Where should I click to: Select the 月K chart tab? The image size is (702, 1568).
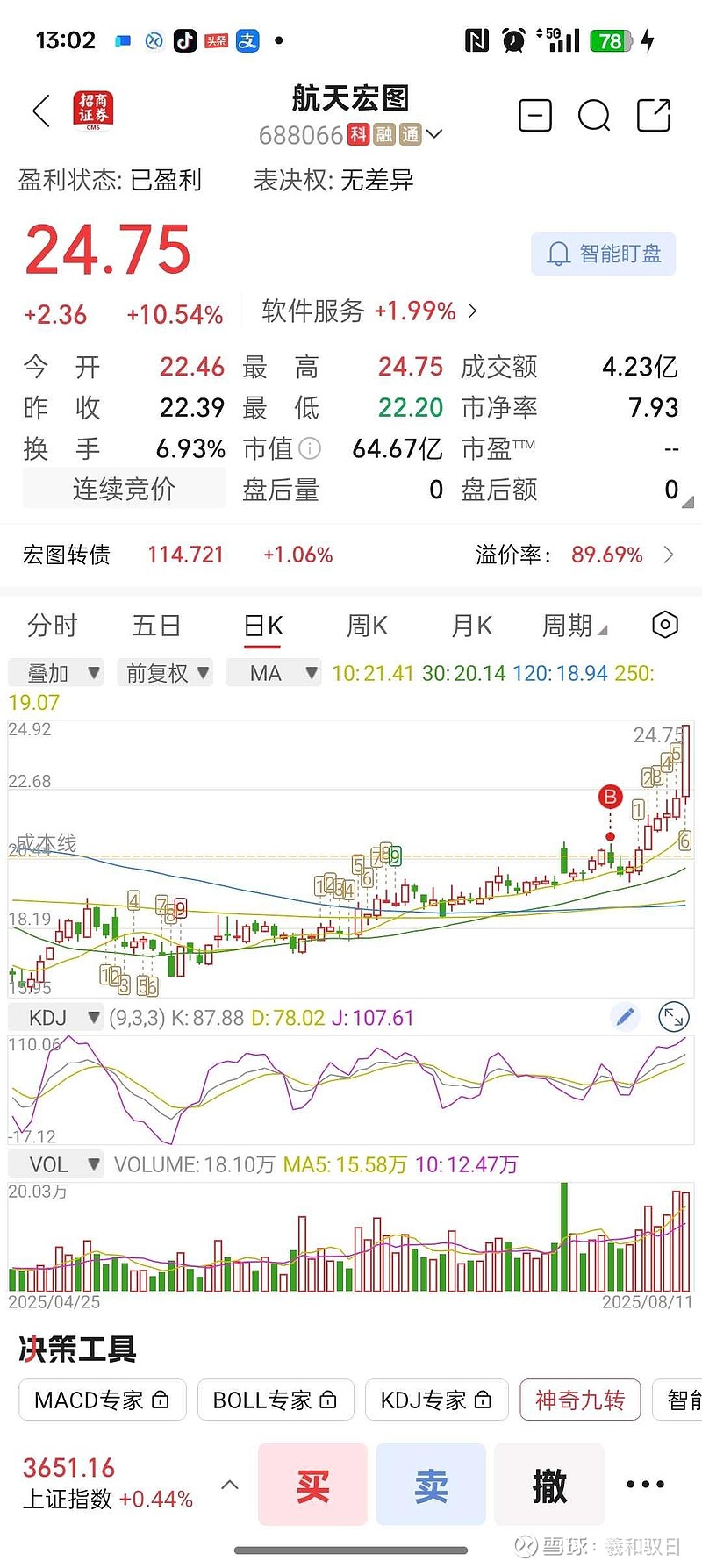(x=471, y=626)
